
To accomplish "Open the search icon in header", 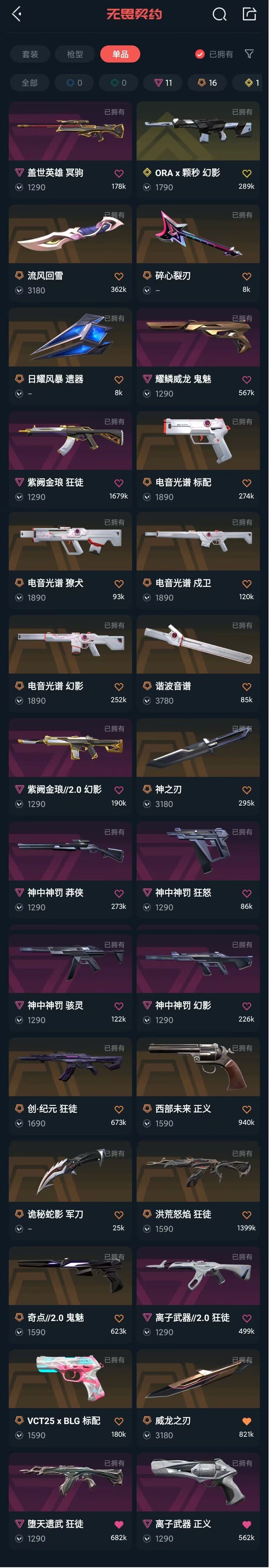I will [x=219, y=14].
